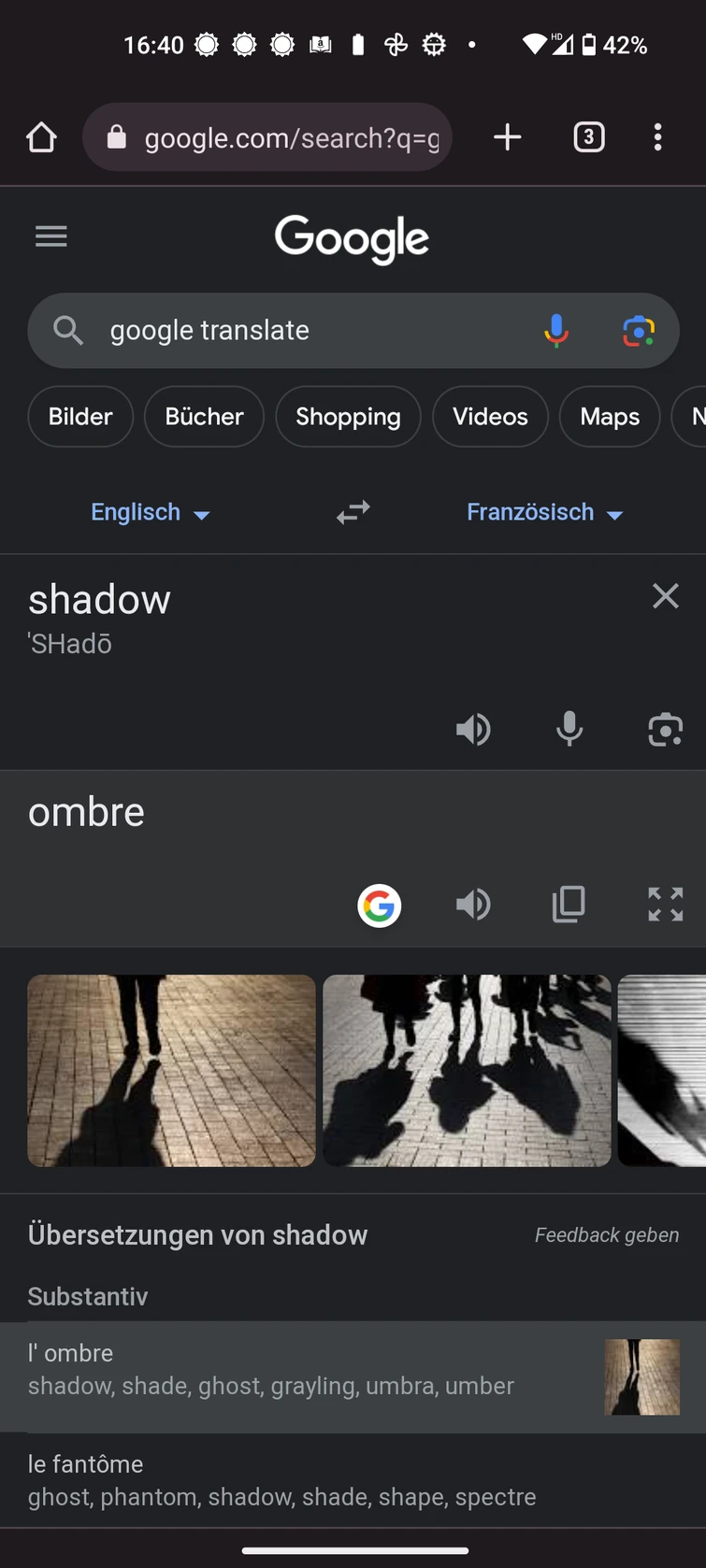Clear the entered word shadow
706x1568 pixels.
coord(665,596)
